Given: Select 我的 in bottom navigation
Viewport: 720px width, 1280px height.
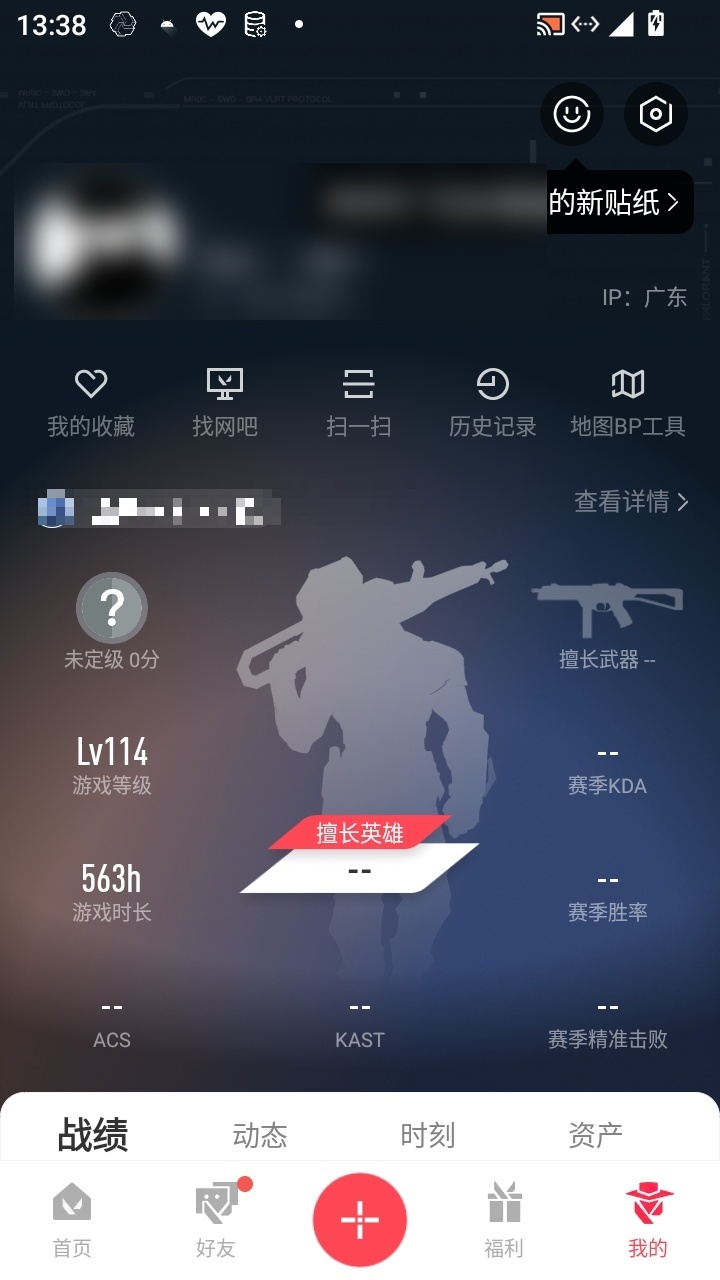Looking at the screenshot, I should click(648, 1220).
